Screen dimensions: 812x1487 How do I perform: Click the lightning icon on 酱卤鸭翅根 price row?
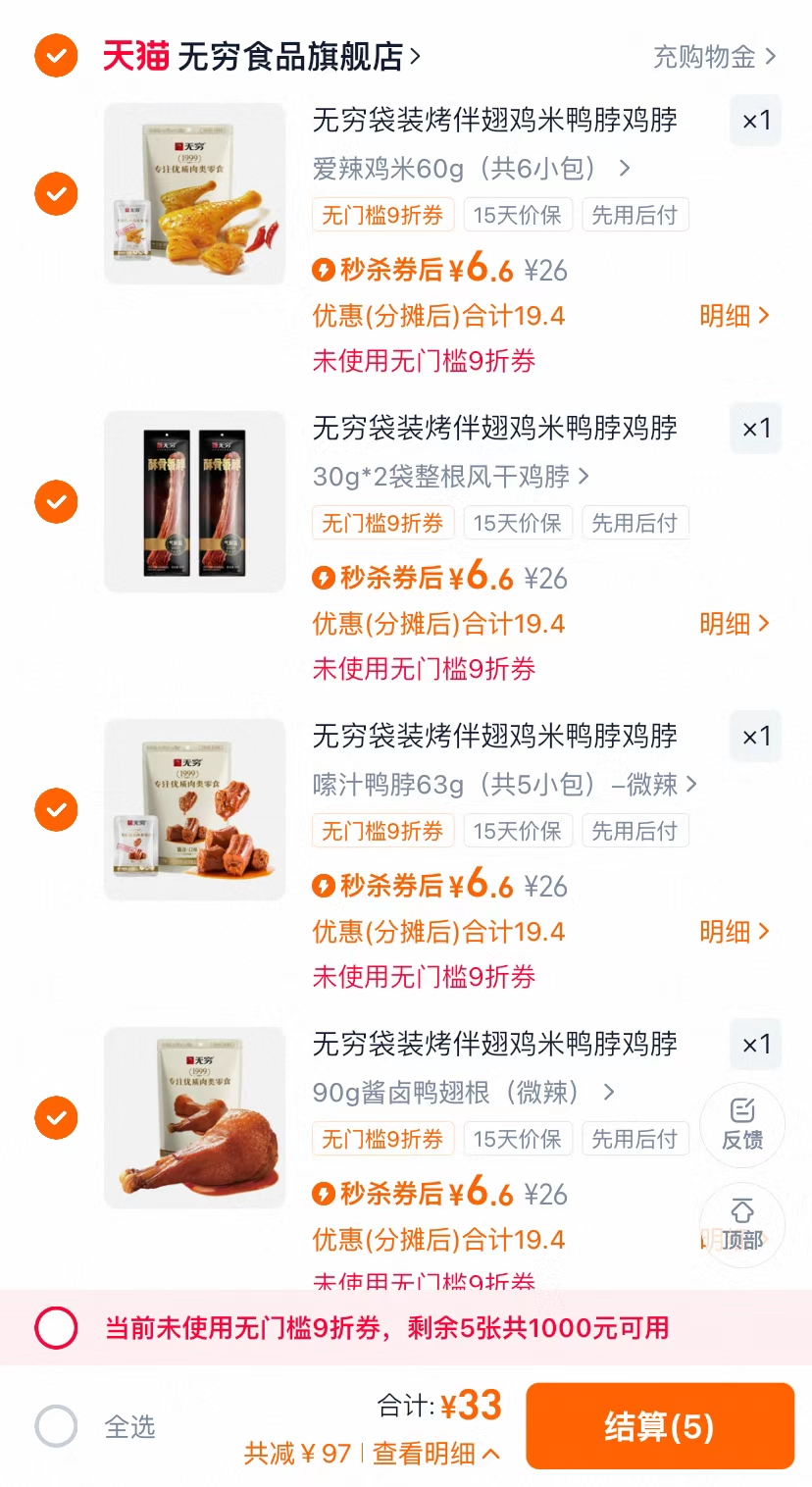pos(326,1194)
